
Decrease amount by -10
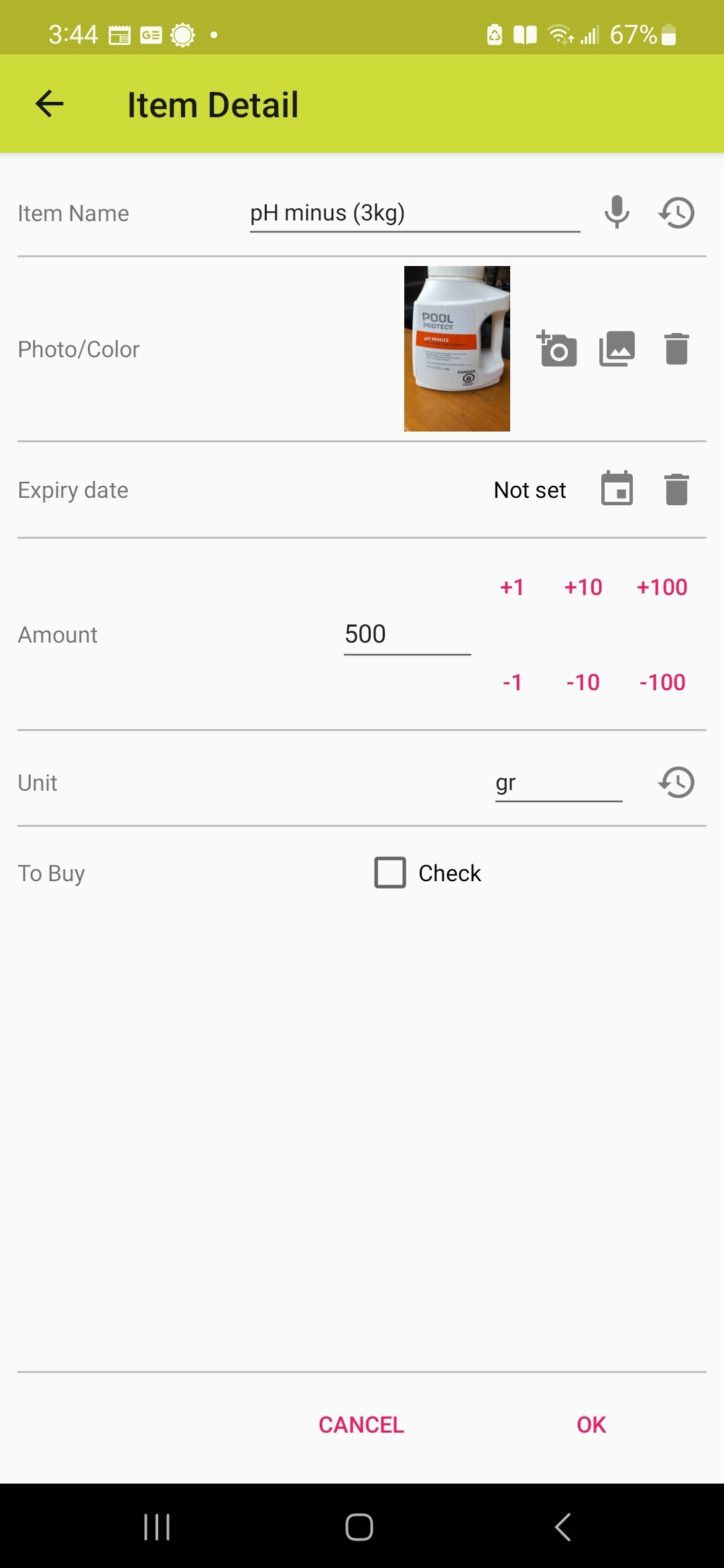pyautogui.click(x=583, y=682)
